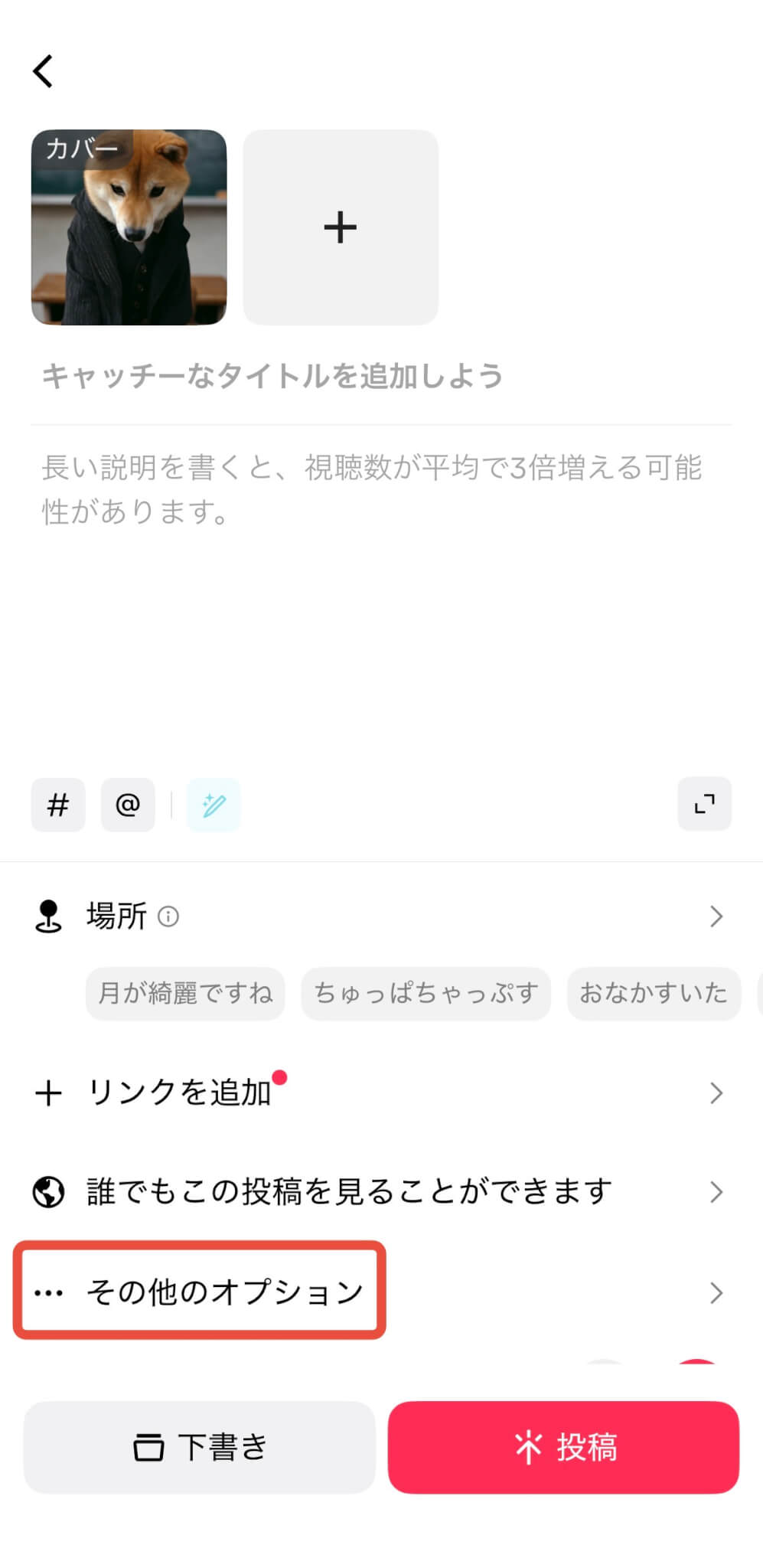
Task: Tap the info icon beside 場所
Action: tap(168, 916)
